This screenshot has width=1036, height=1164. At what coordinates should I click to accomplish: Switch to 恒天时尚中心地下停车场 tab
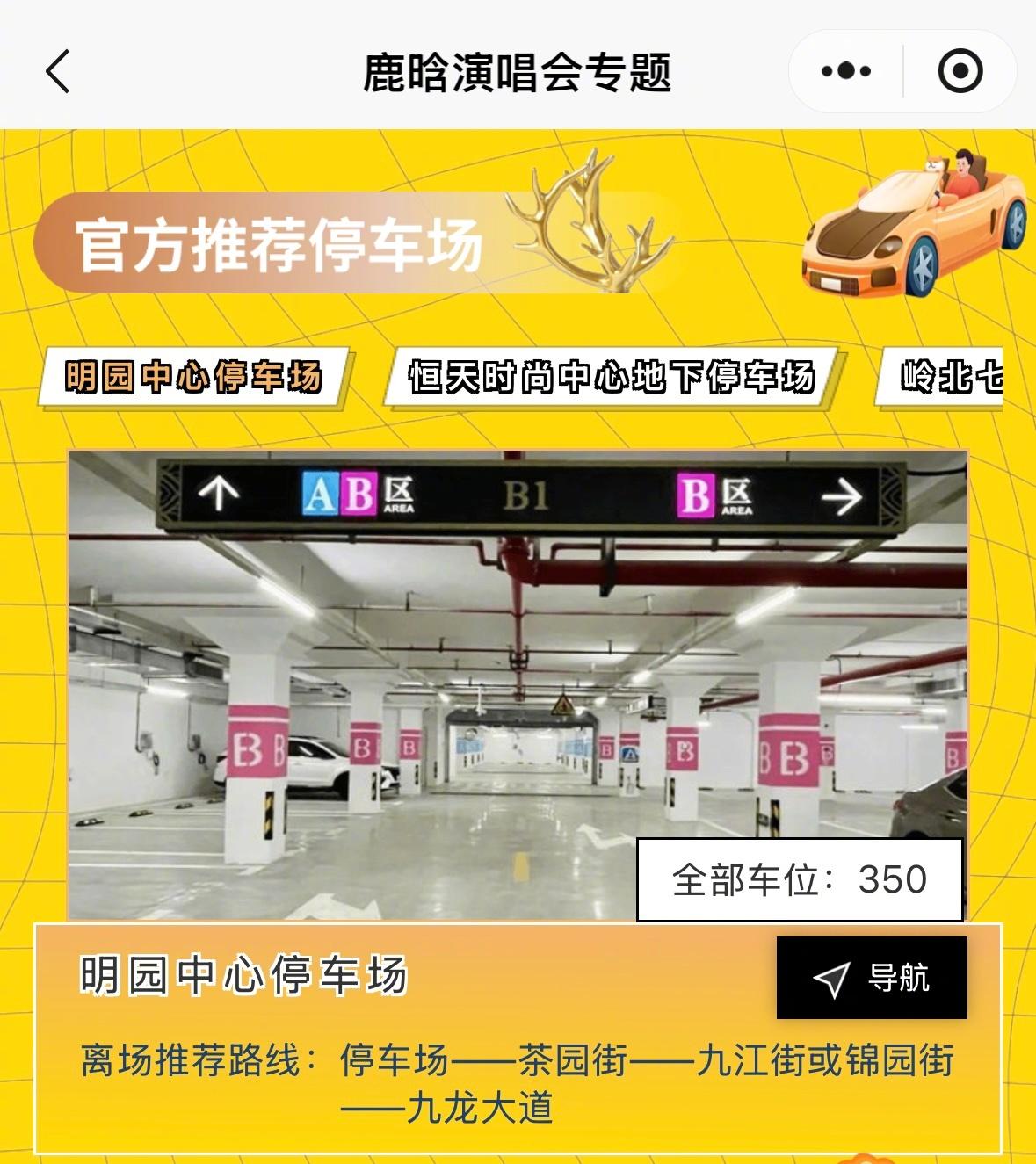(x=613, y=378)
